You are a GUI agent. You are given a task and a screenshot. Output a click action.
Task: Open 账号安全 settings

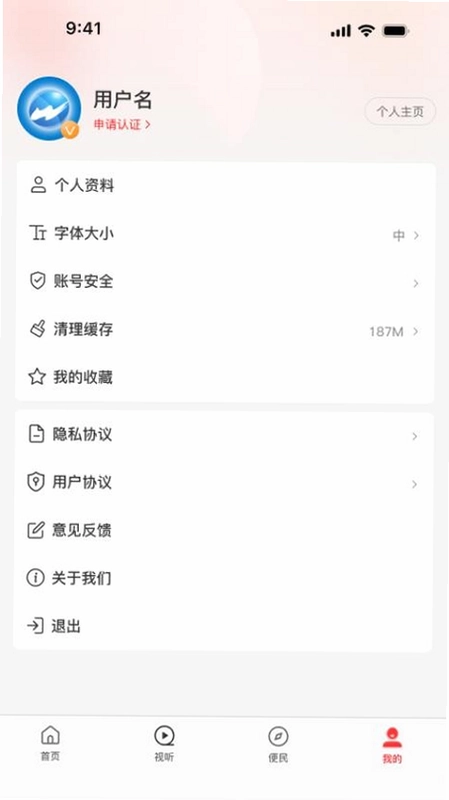pyautogui.click(x=226, y=282)
